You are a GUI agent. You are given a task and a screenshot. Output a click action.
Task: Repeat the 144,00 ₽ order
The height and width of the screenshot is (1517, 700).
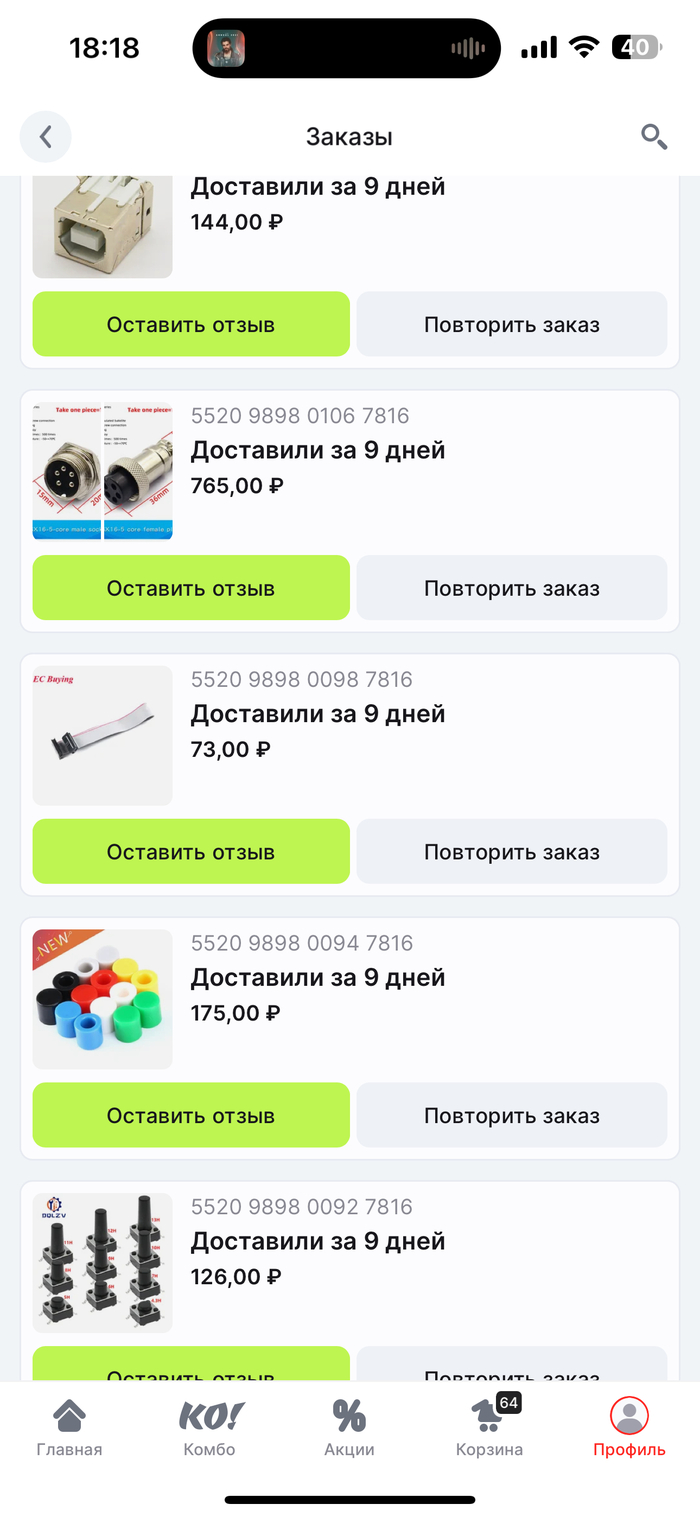click(512, 324)
